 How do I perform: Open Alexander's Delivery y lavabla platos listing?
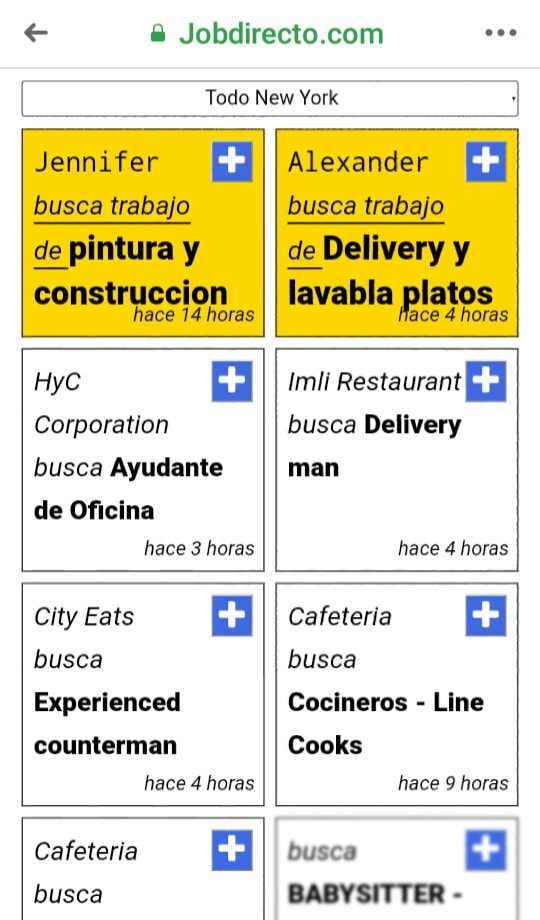tap(397, 233)
